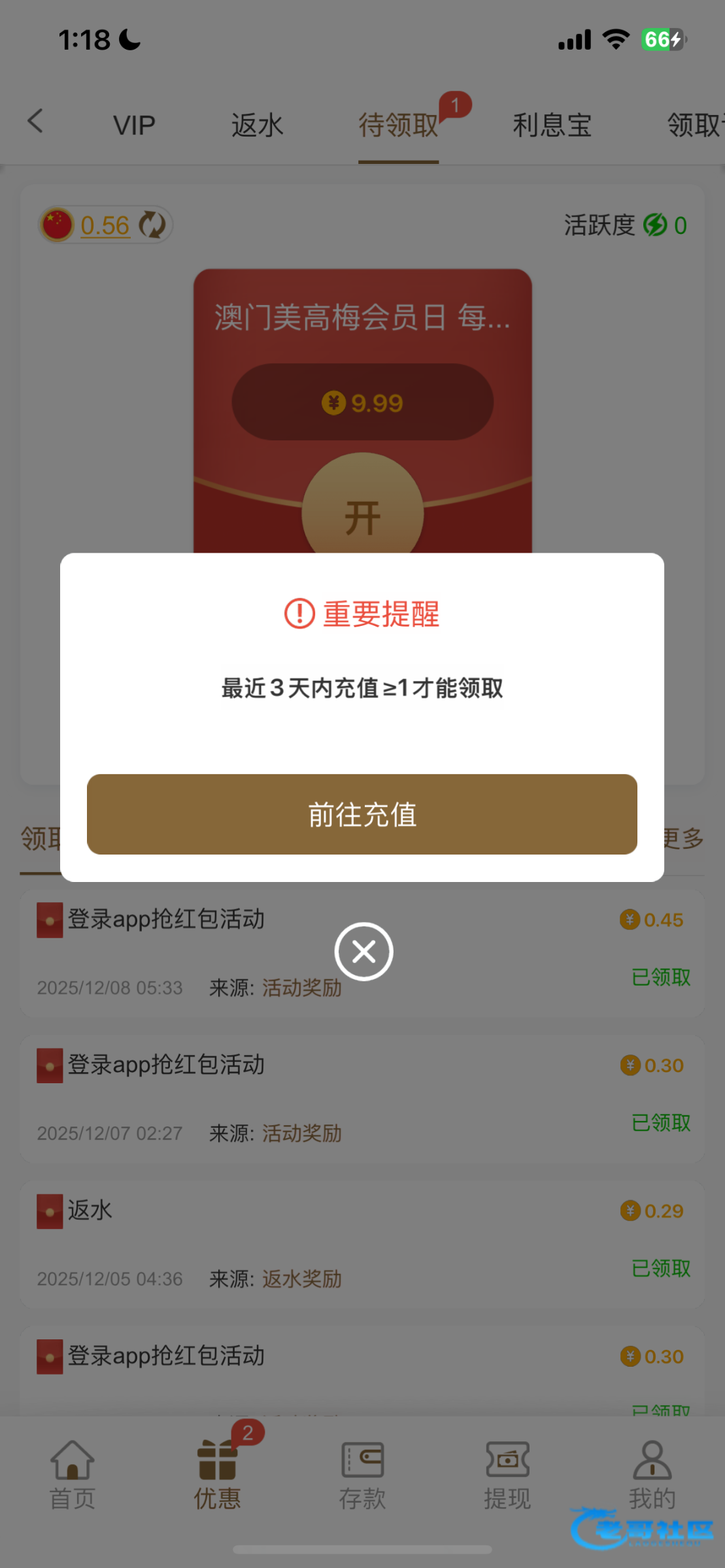
Task: Select the 待领取 tab
Action: 397,125
